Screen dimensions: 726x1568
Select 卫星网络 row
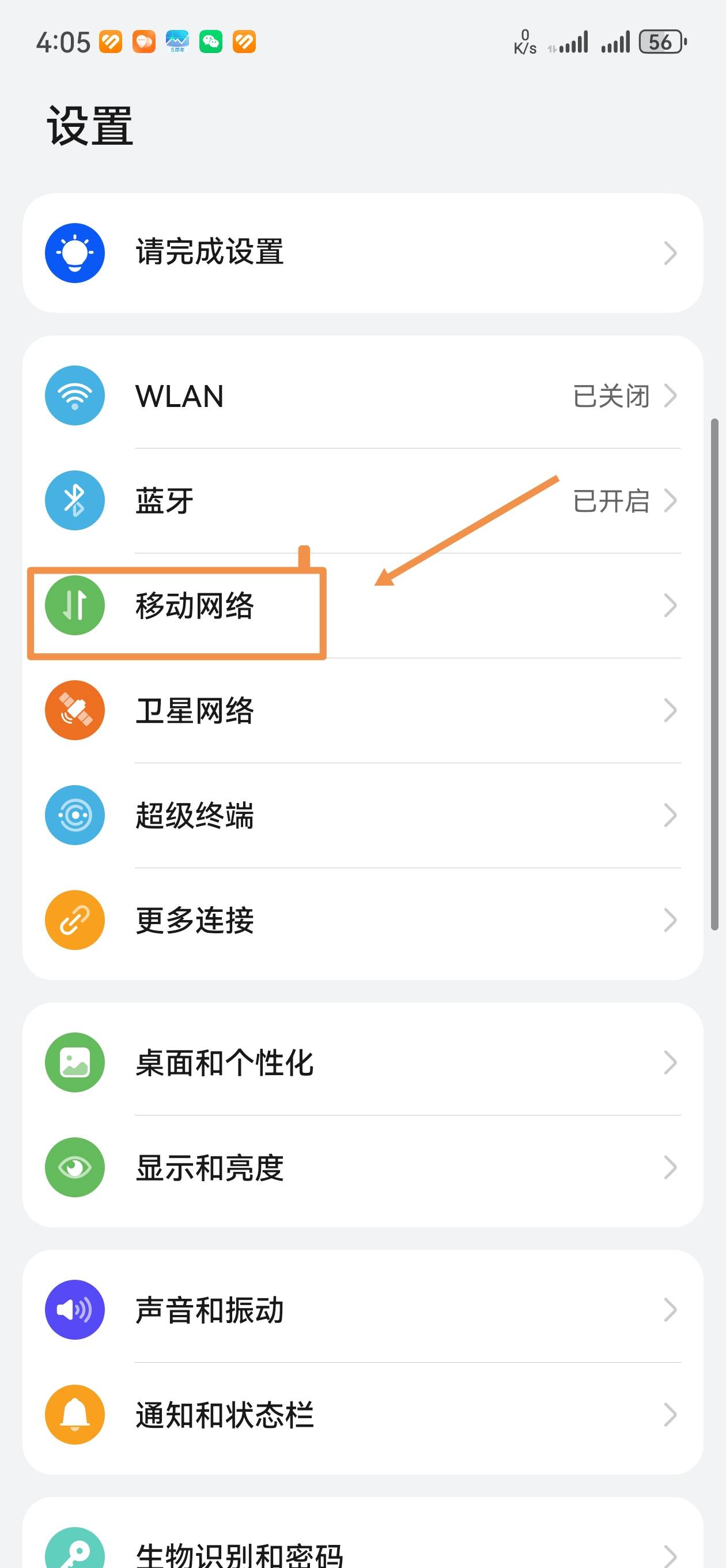click(362, 710)
